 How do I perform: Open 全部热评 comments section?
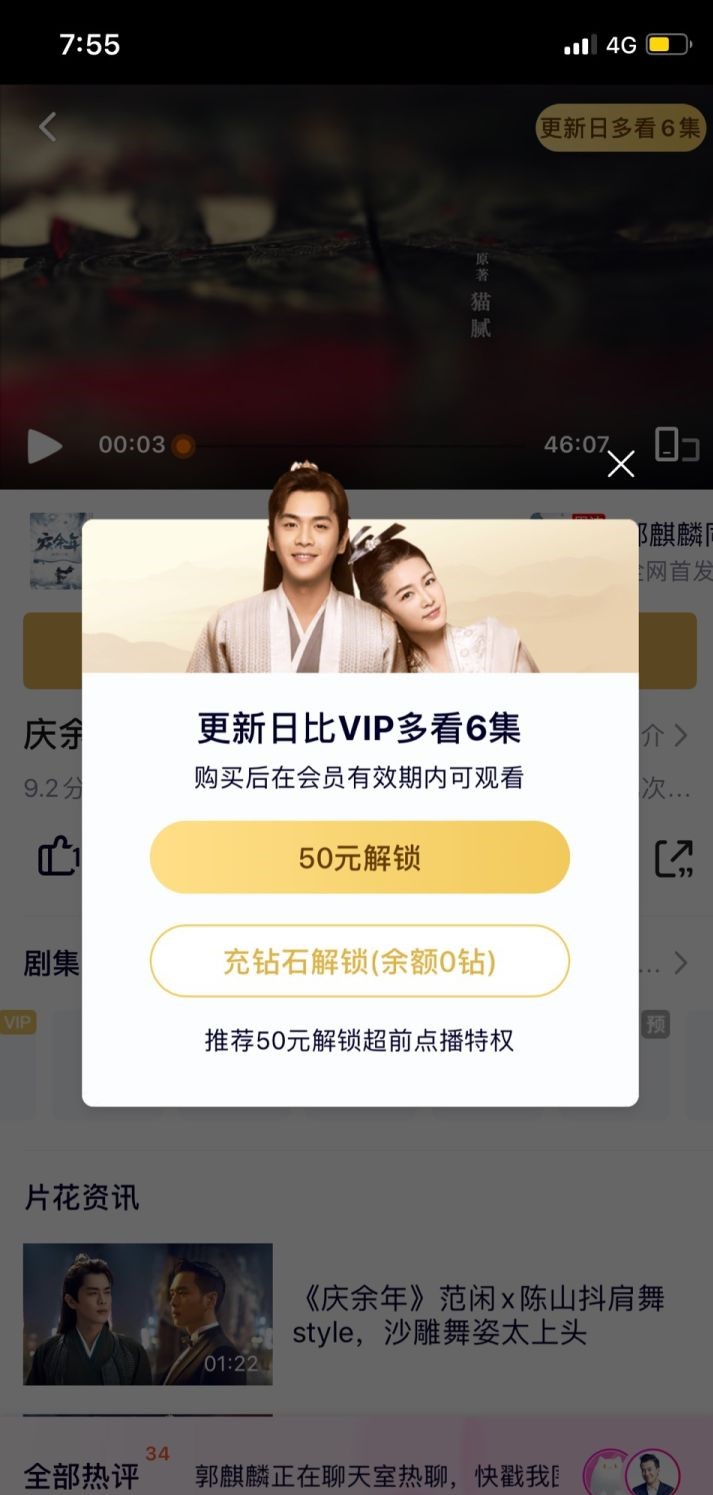[x=81, y=1476]
